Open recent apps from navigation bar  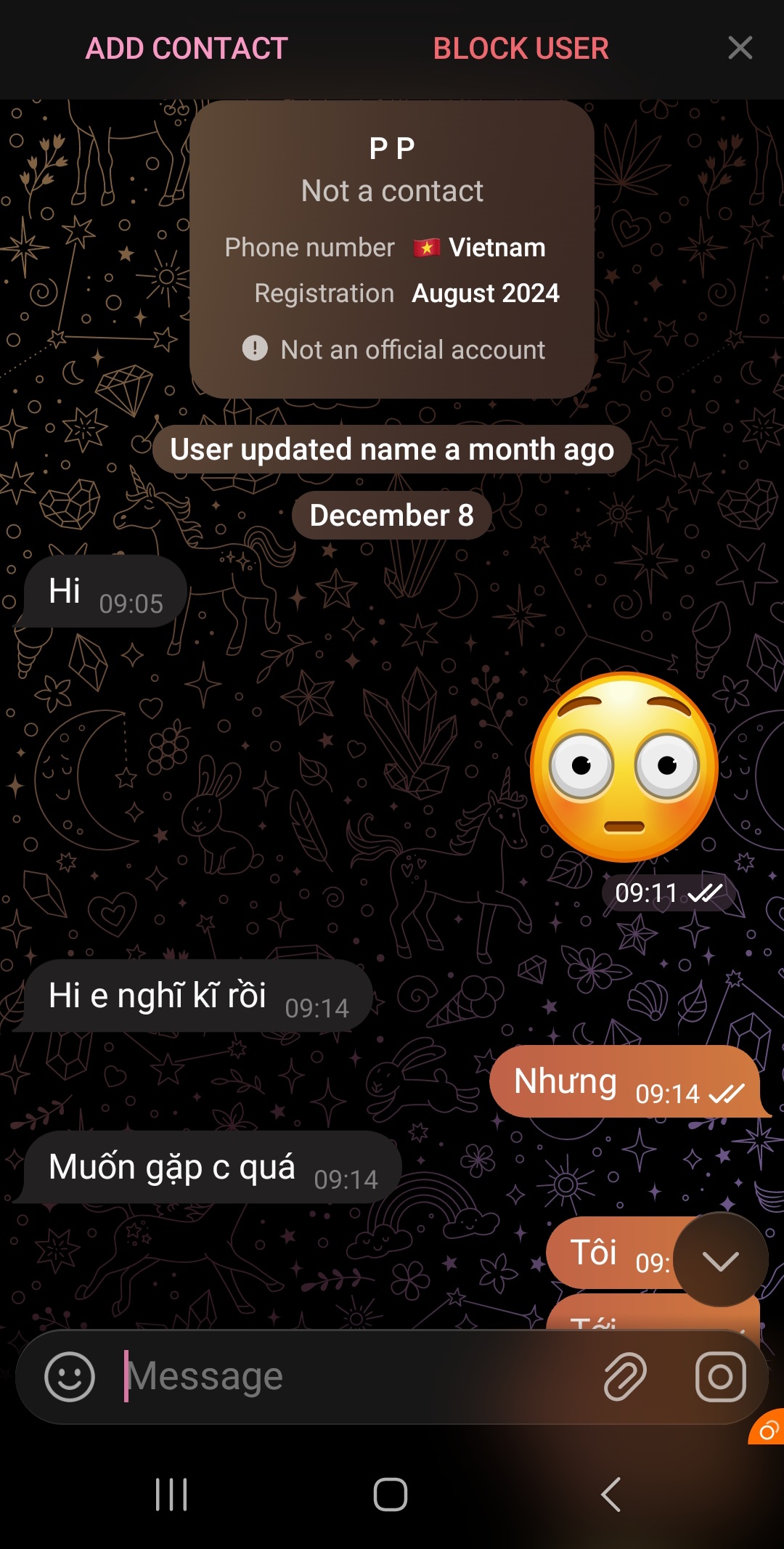pyautogui.click(x=172, y=1495)
